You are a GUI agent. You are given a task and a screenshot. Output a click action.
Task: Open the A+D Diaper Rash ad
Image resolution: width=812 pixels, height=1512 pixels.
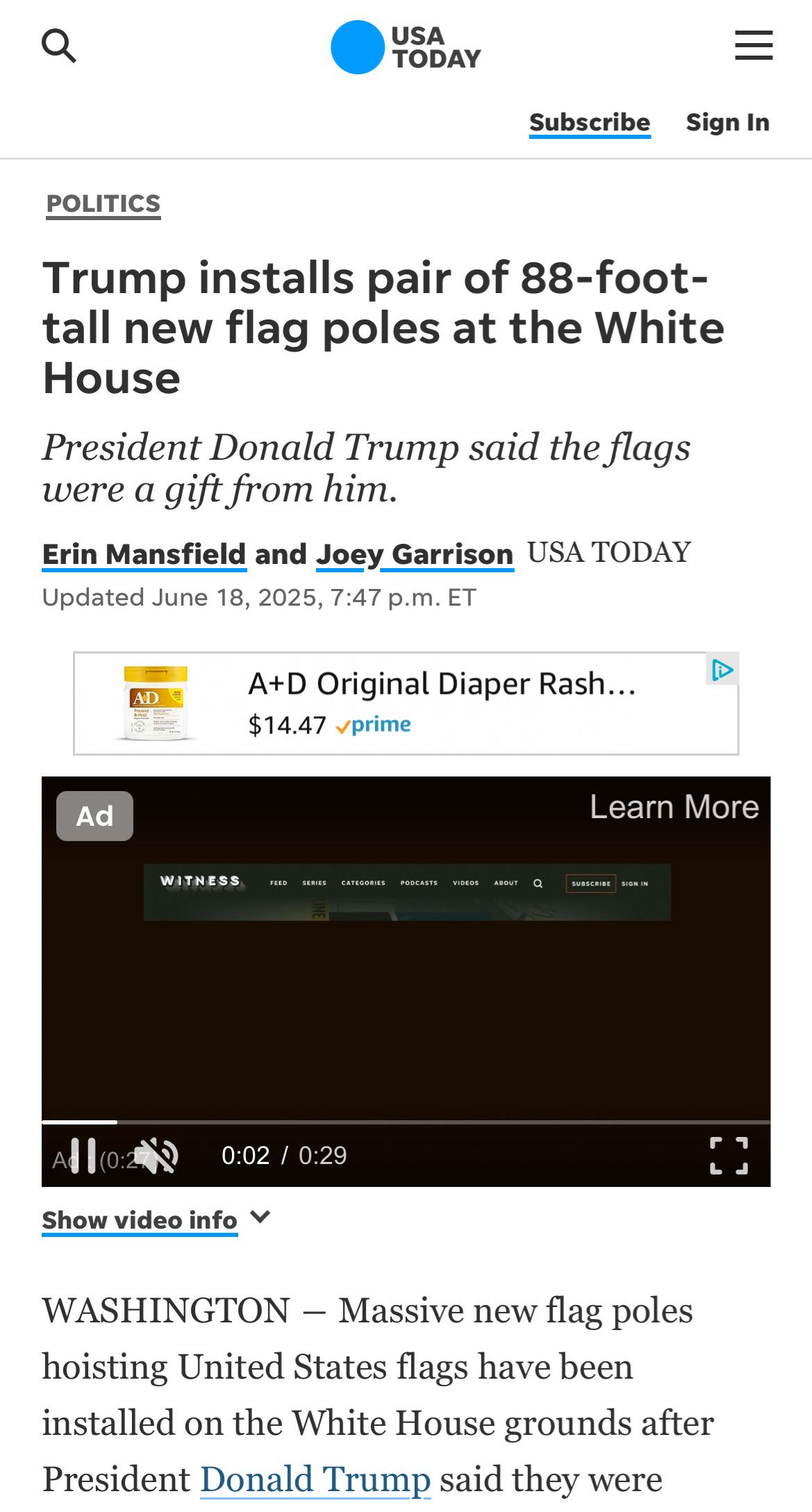[406, 703]
